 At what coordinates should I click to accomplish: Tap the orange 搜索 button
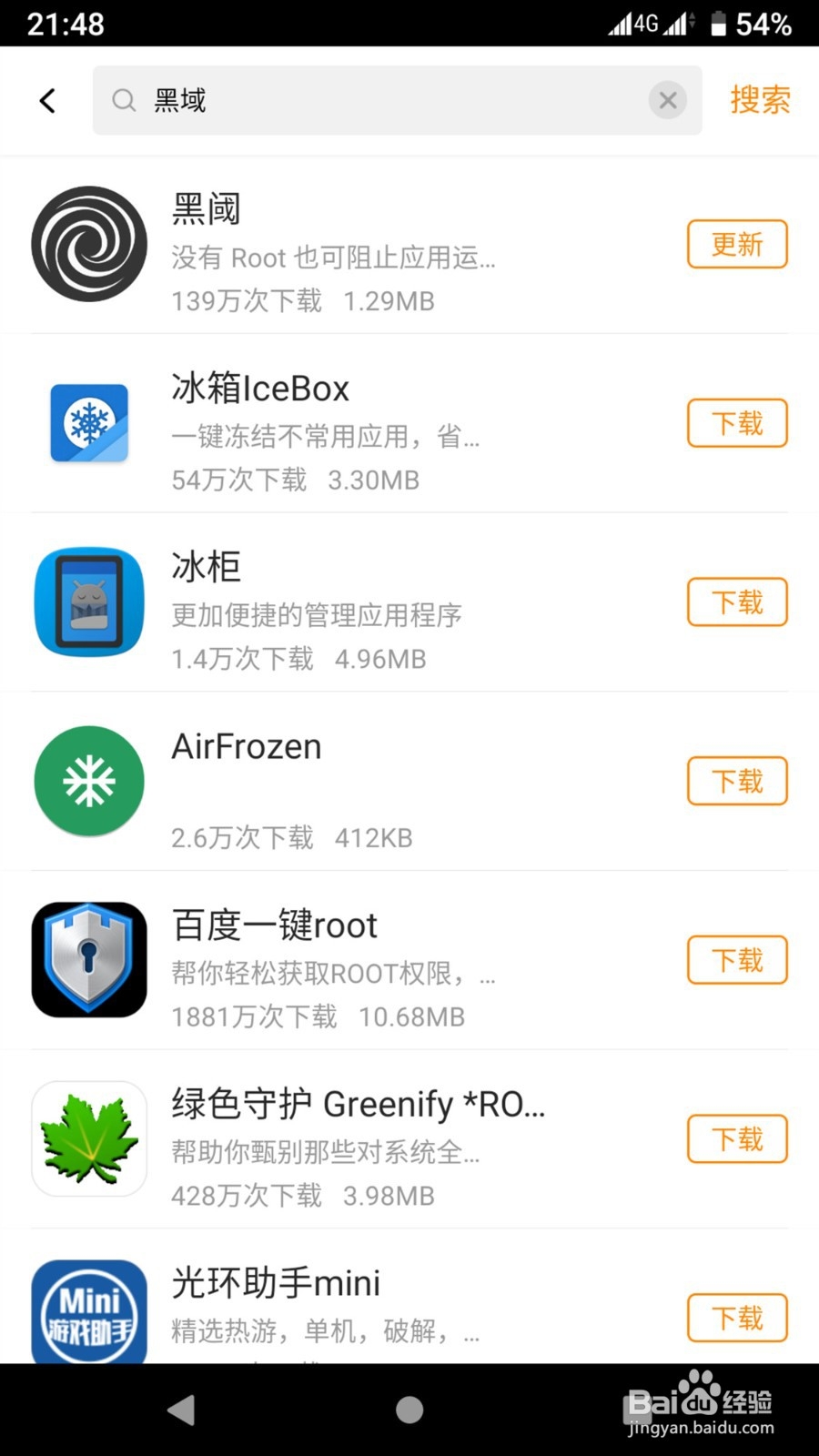tap(760, 100)
